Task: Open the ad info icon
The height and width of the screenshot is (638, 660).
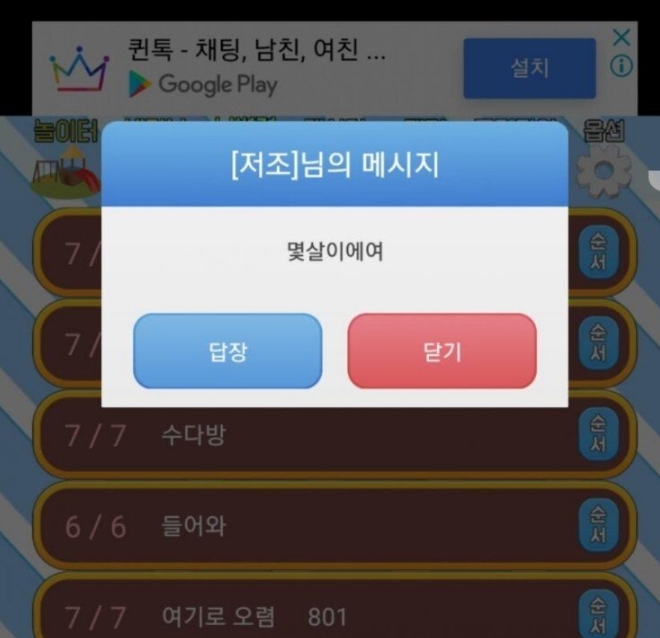Action: (621, 67)
